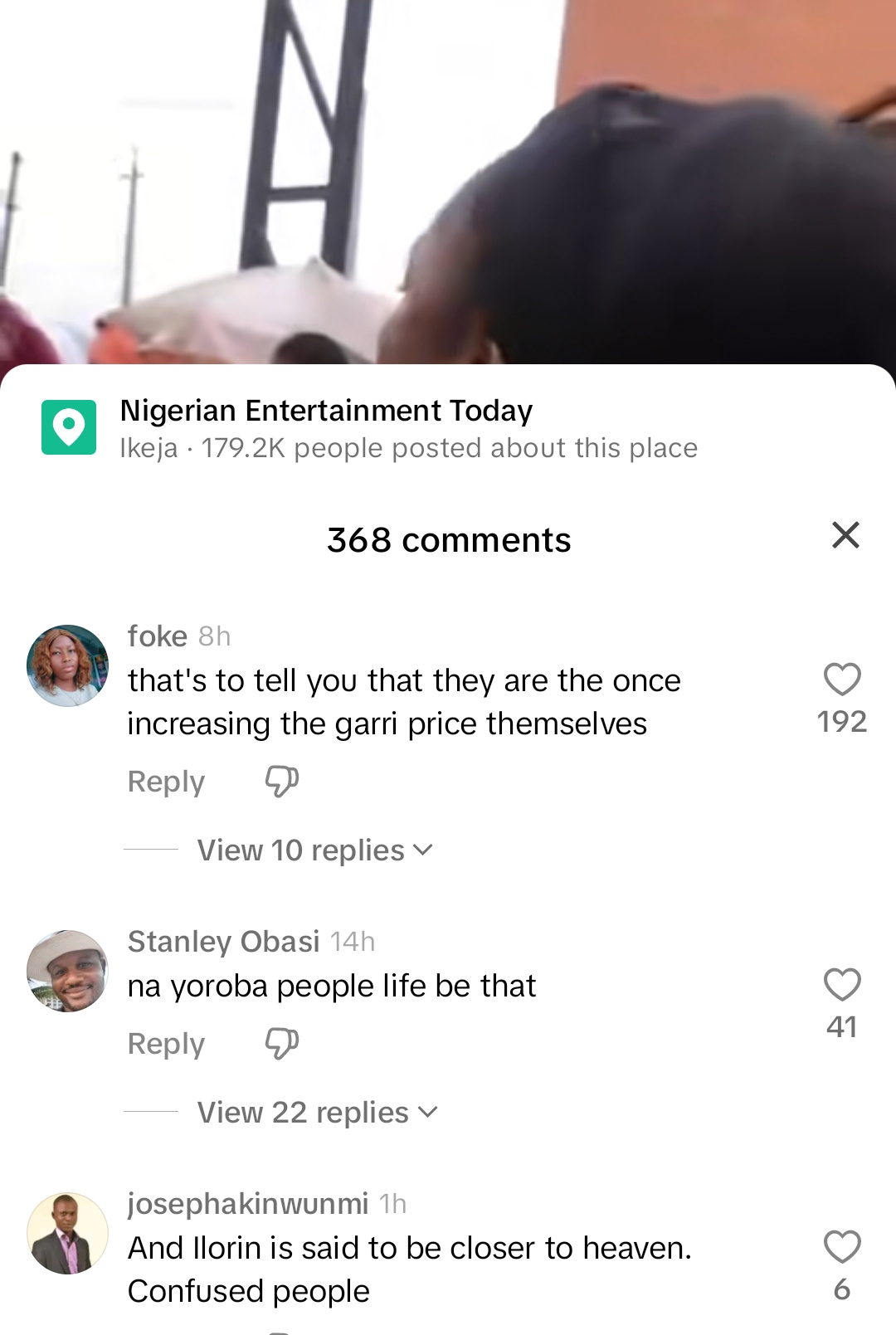
Task: Open josephakinwunmi's profile picture
Action: [68, 1233]
